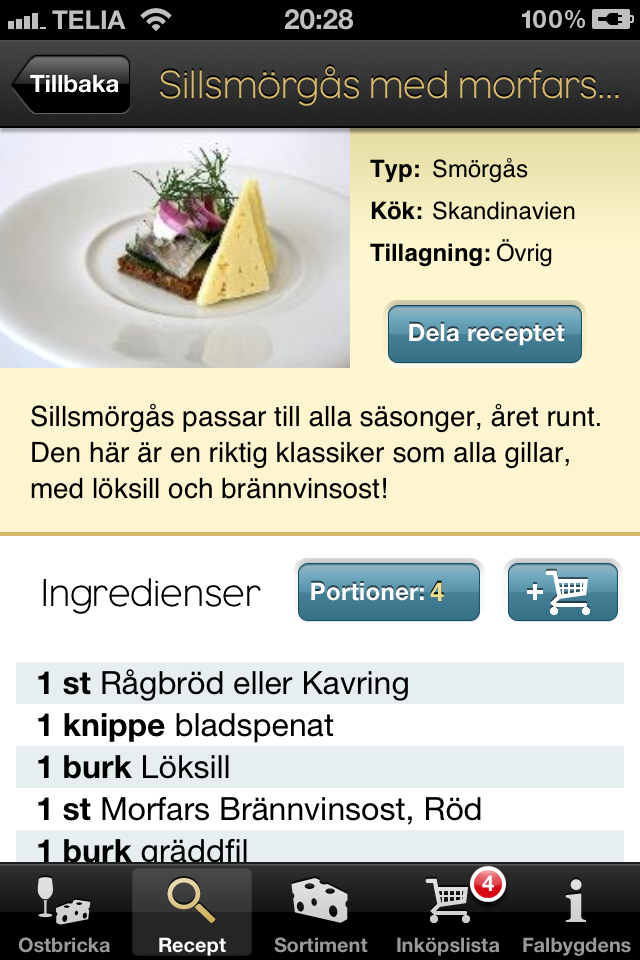640x960 pixels.
Task: Share the recipe via Dela receptet
Action: click(x=485, y=334)
